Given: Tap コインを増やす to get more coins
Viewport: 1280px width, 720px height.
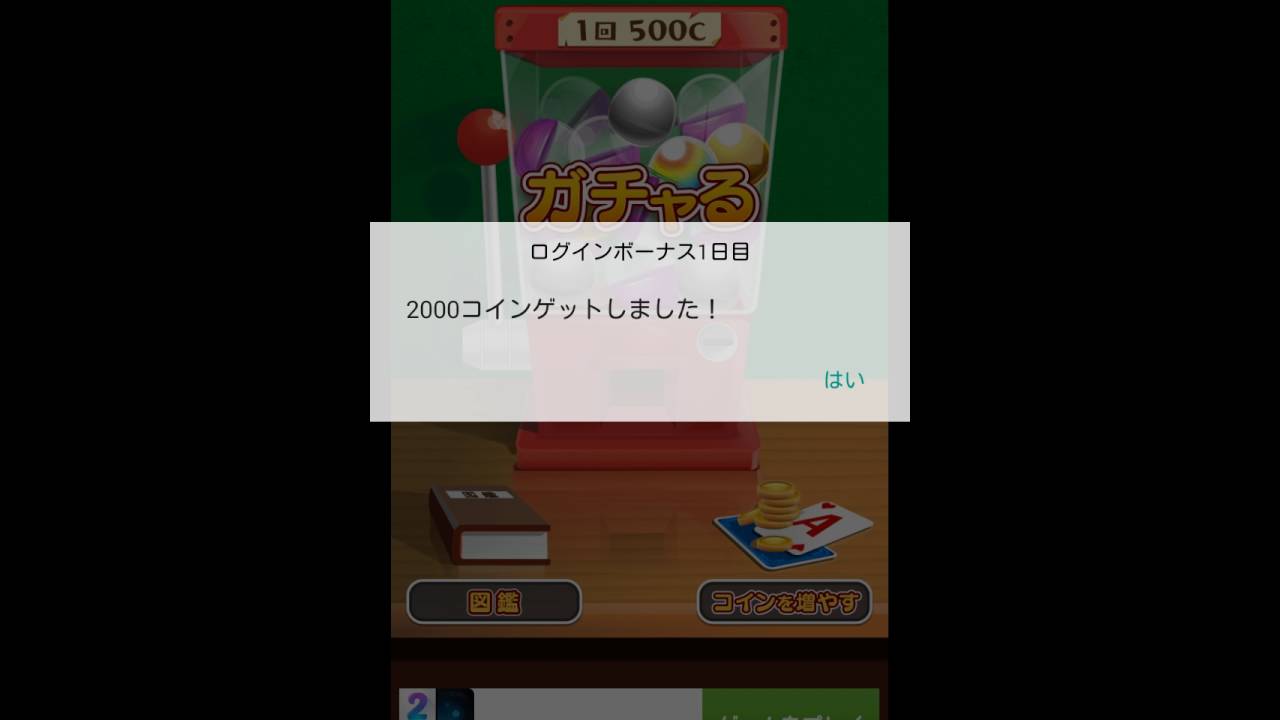Looking at the screenshot, I should (x=784, y=602).
